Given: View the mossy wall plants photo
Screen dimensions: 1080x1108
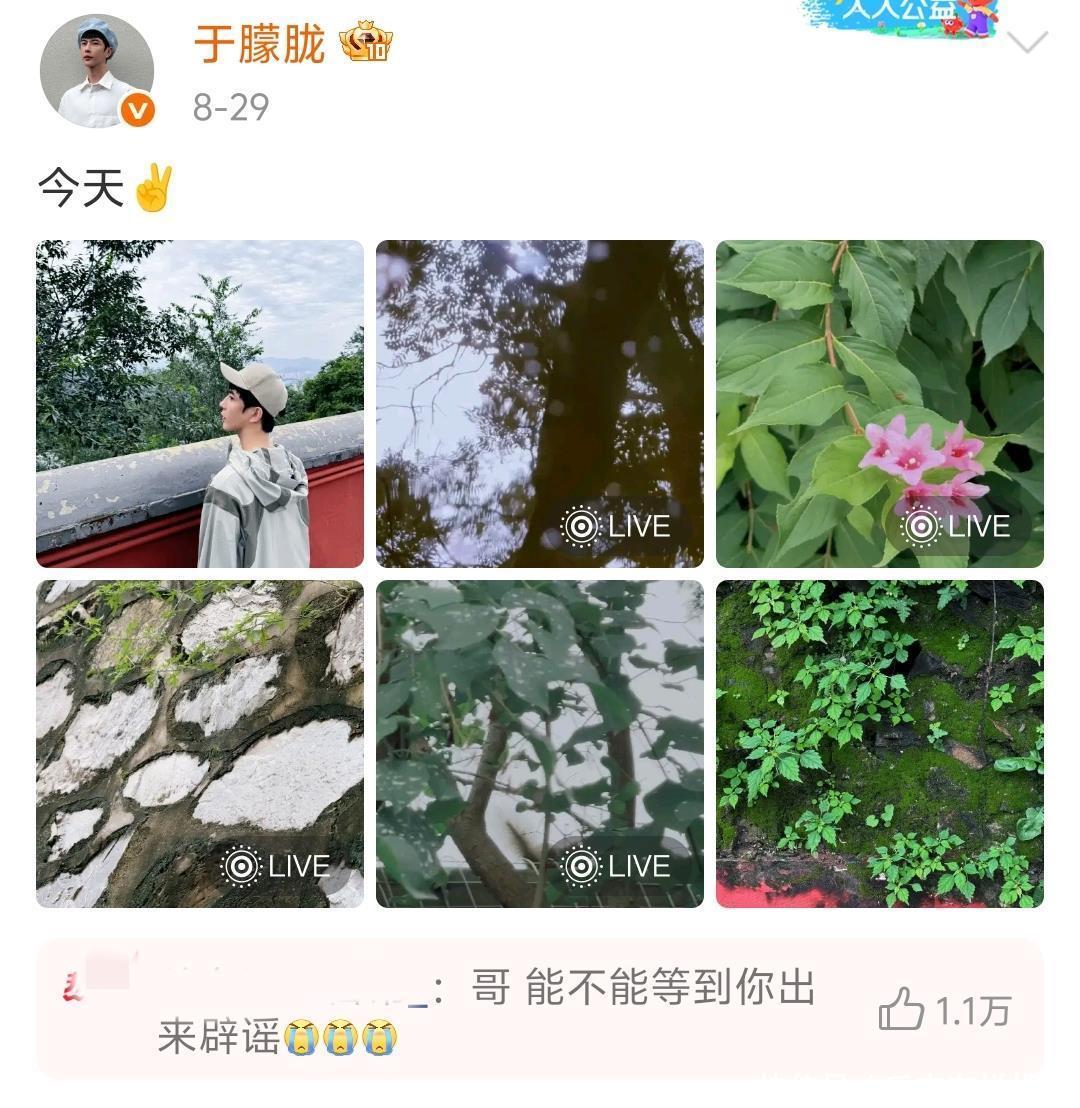Looking at the screenshot, I should tap(880, 744).
